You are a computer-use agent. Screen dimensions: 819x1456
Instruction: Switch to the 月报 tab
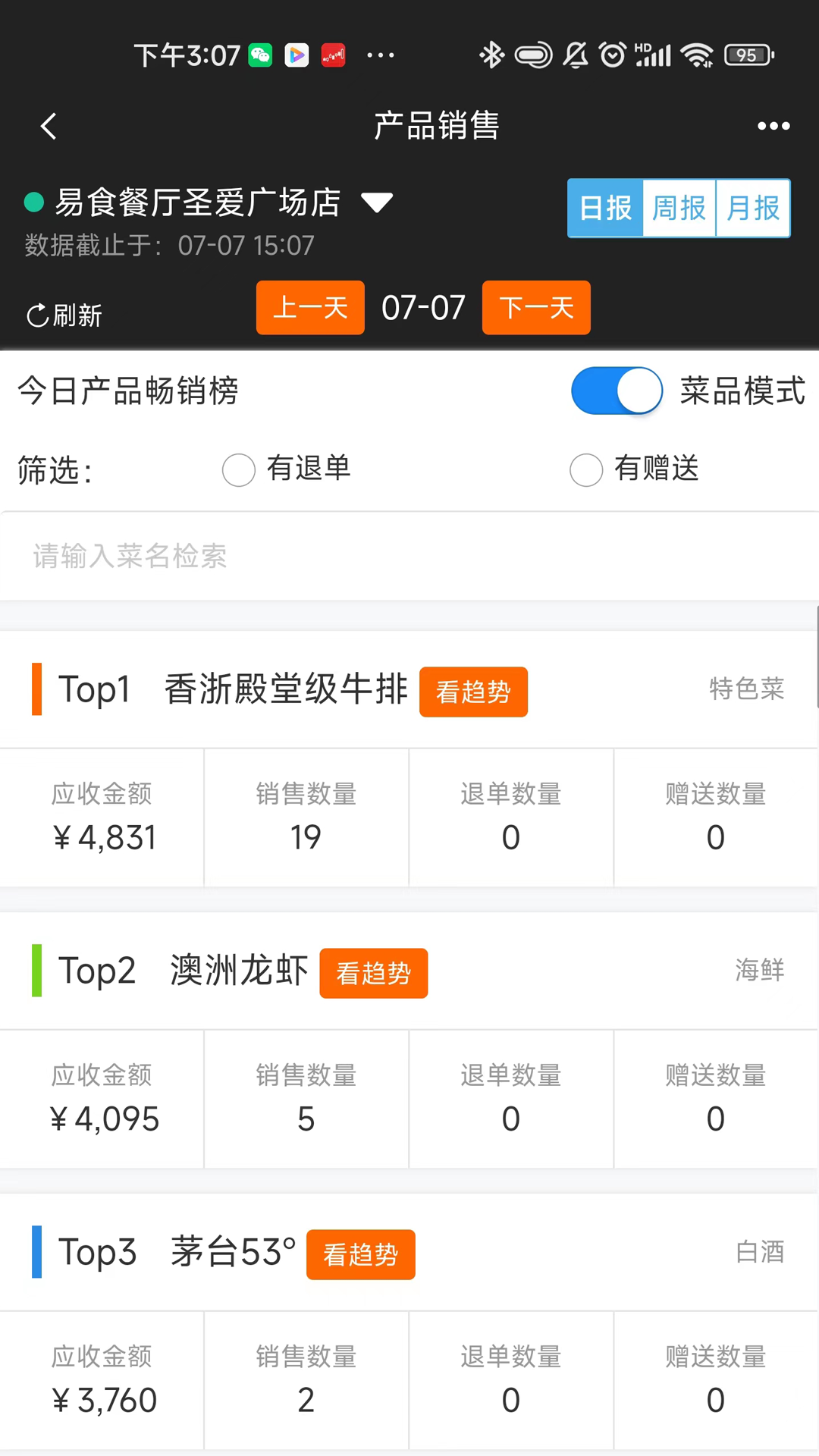click(x=752, y=209)
